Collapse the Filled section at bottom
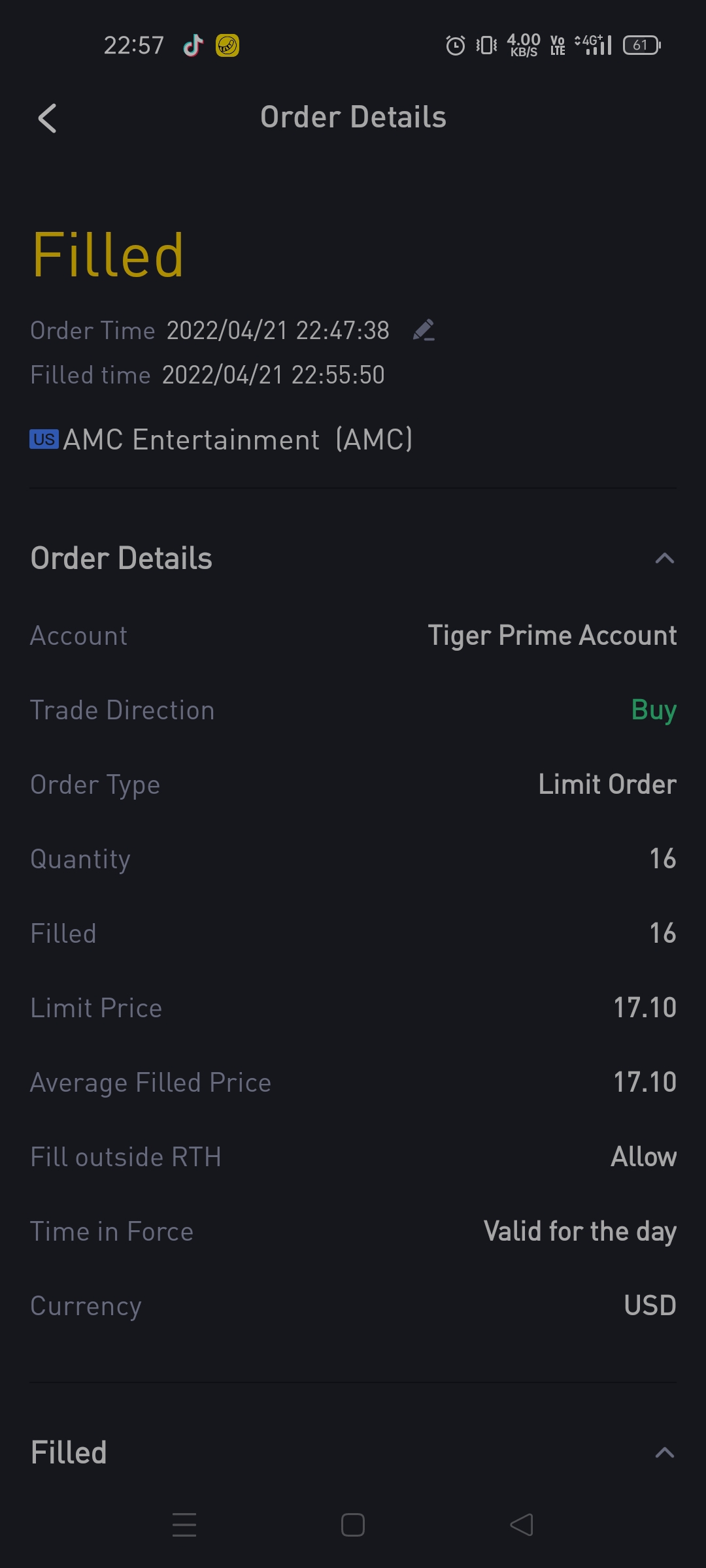This screenshot has width=706, height=1568. point(664,1453)
